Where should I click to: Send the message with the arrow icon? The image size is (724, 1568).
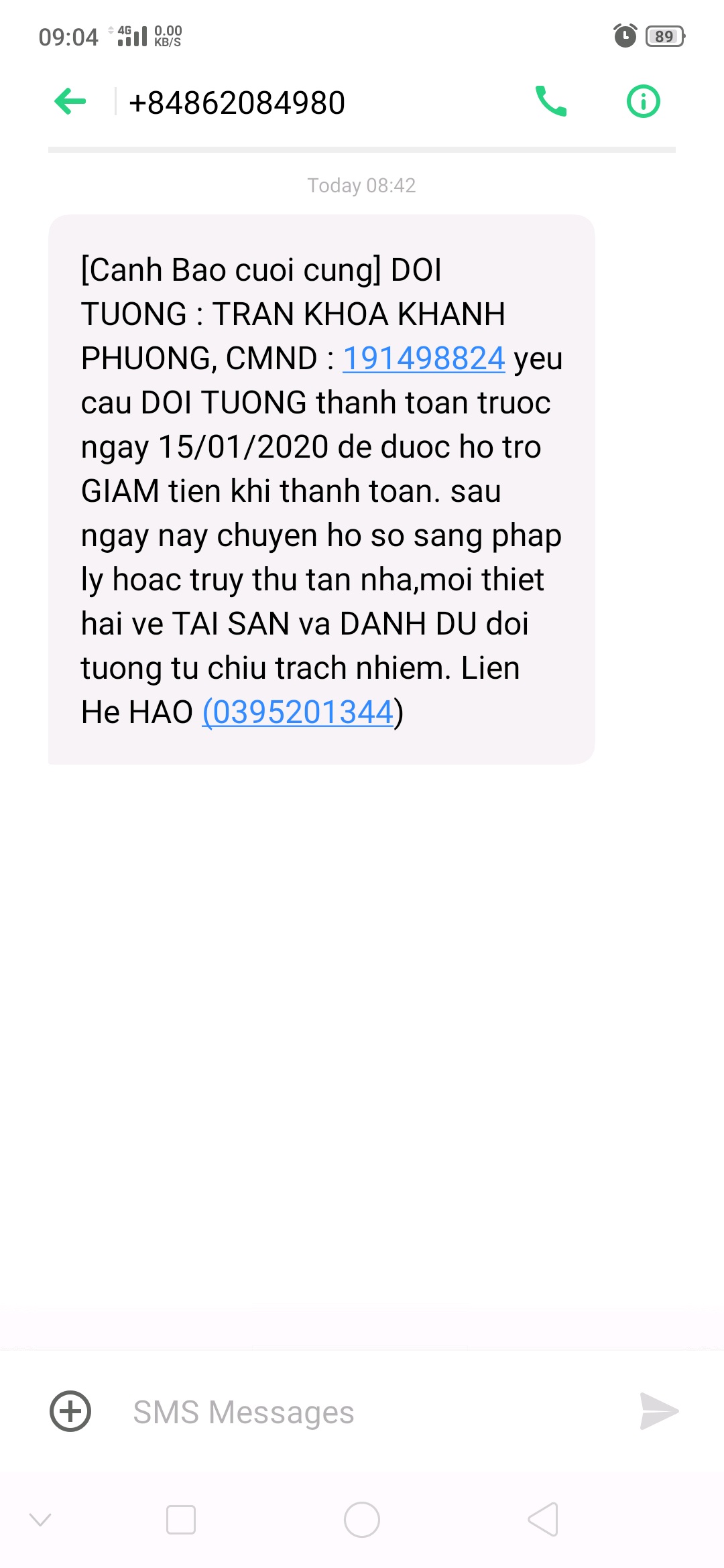658,1411
